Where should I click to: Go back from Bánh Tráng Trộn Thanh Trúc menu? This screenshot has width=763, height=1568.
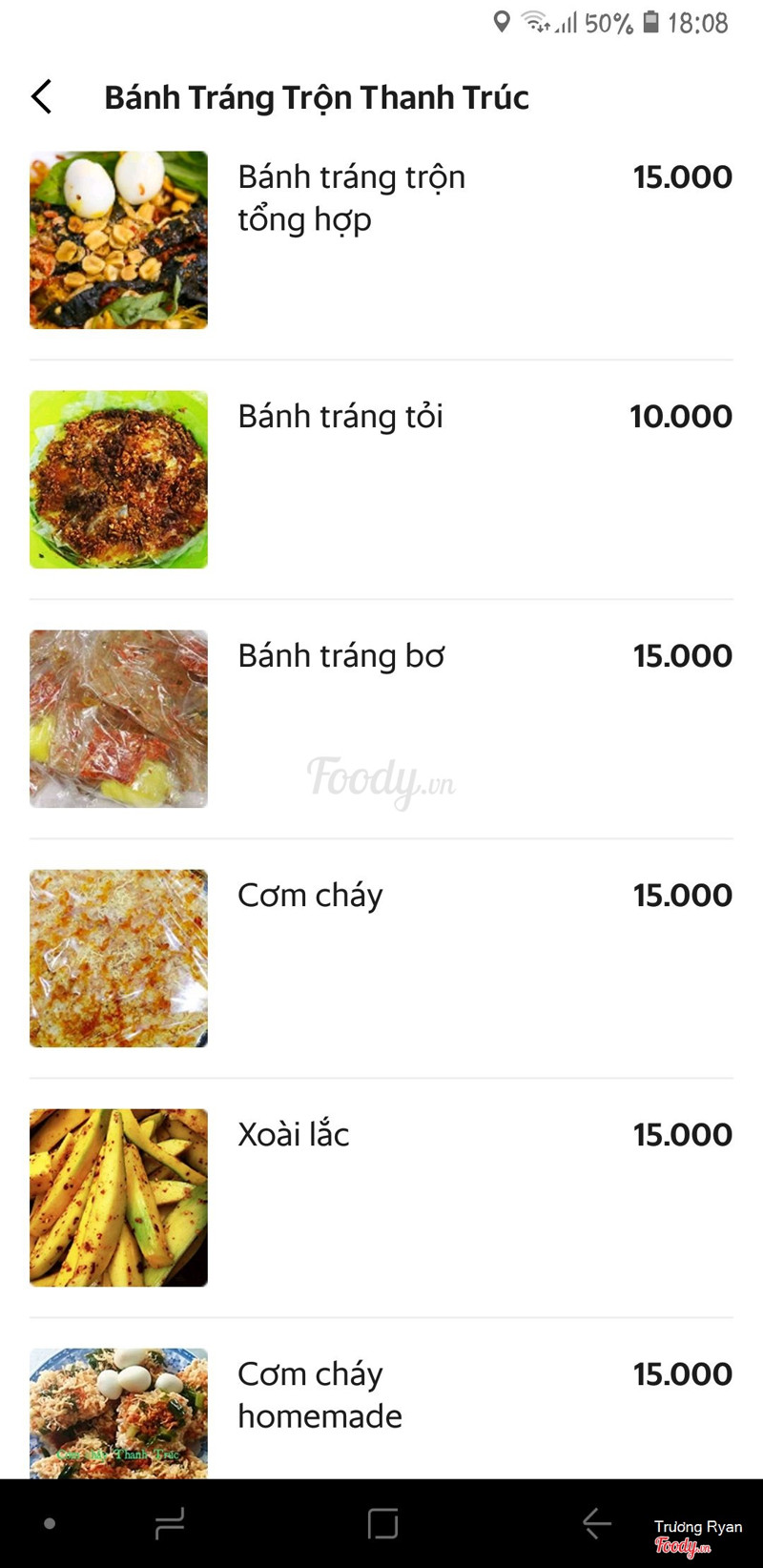point(42,96)
